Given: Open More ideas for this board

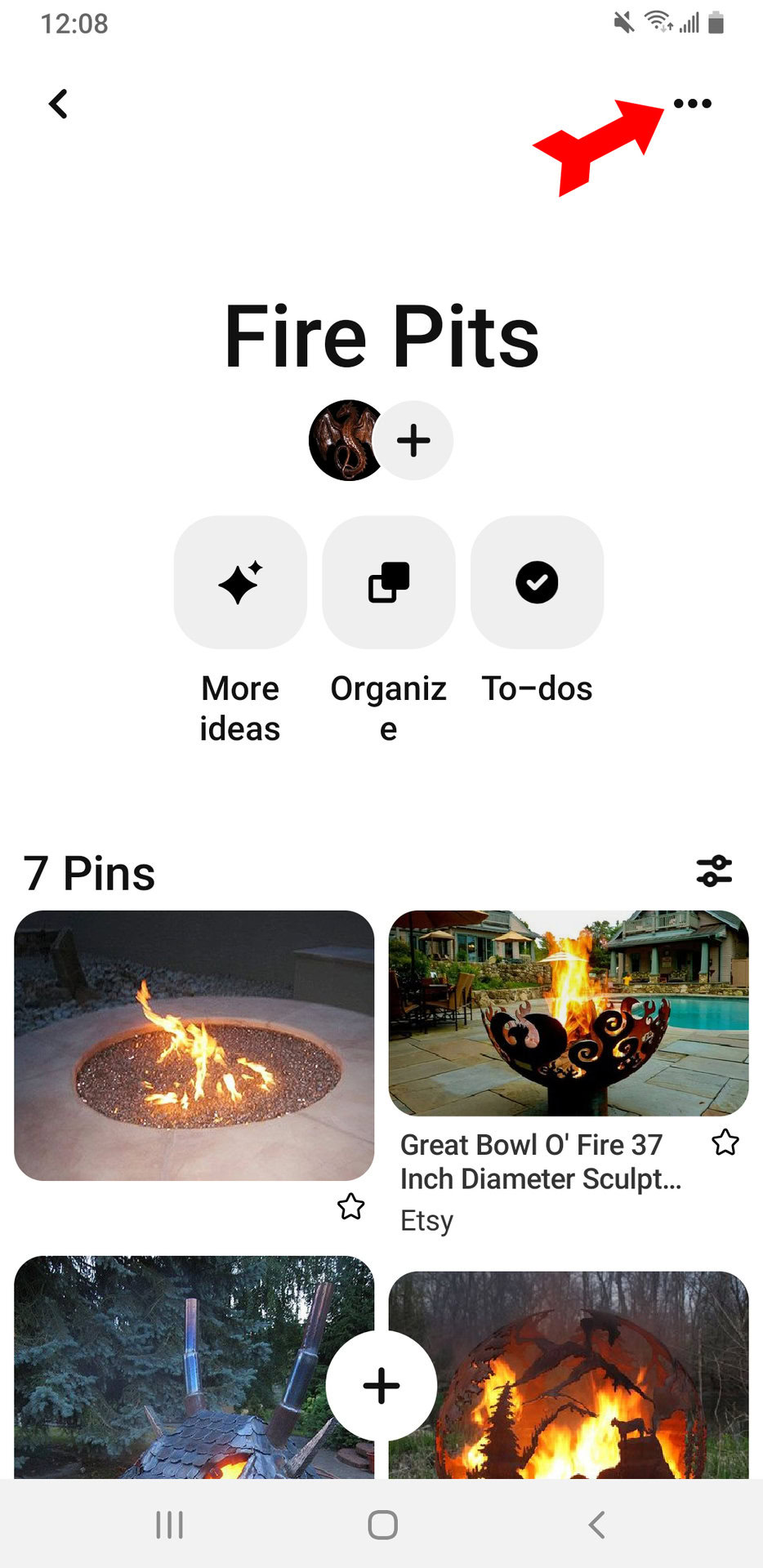Looking at the screenshot, I should (240, 582).
